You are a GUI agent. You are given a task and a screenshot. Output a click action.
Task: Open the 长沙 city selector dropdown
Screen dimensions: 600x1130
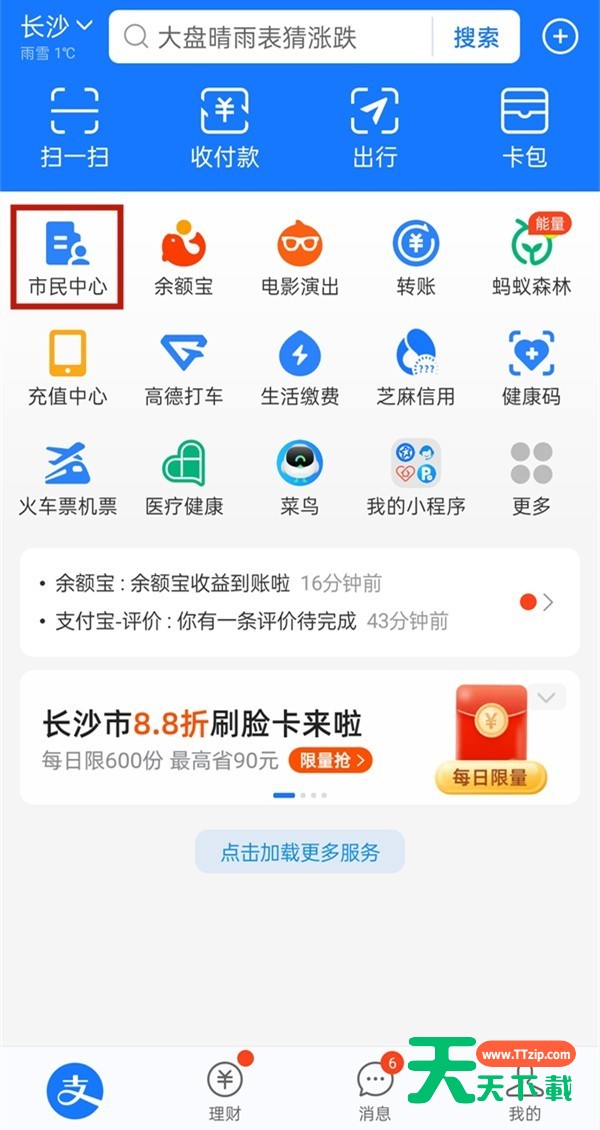(56, 25)
